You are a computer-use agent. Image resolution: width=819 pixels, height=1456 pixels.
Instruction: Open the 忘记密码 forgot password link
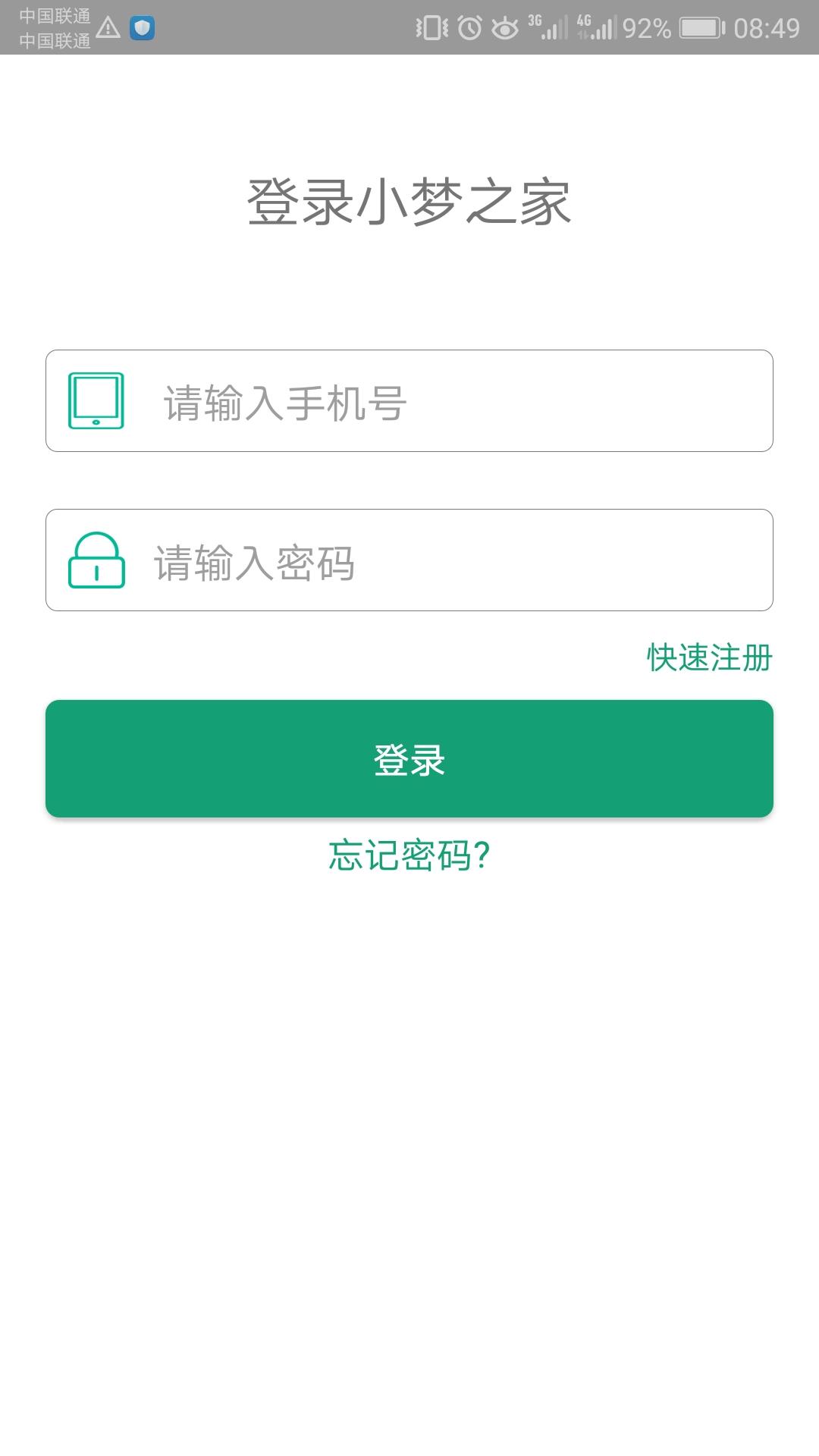[x=409, y=855]
